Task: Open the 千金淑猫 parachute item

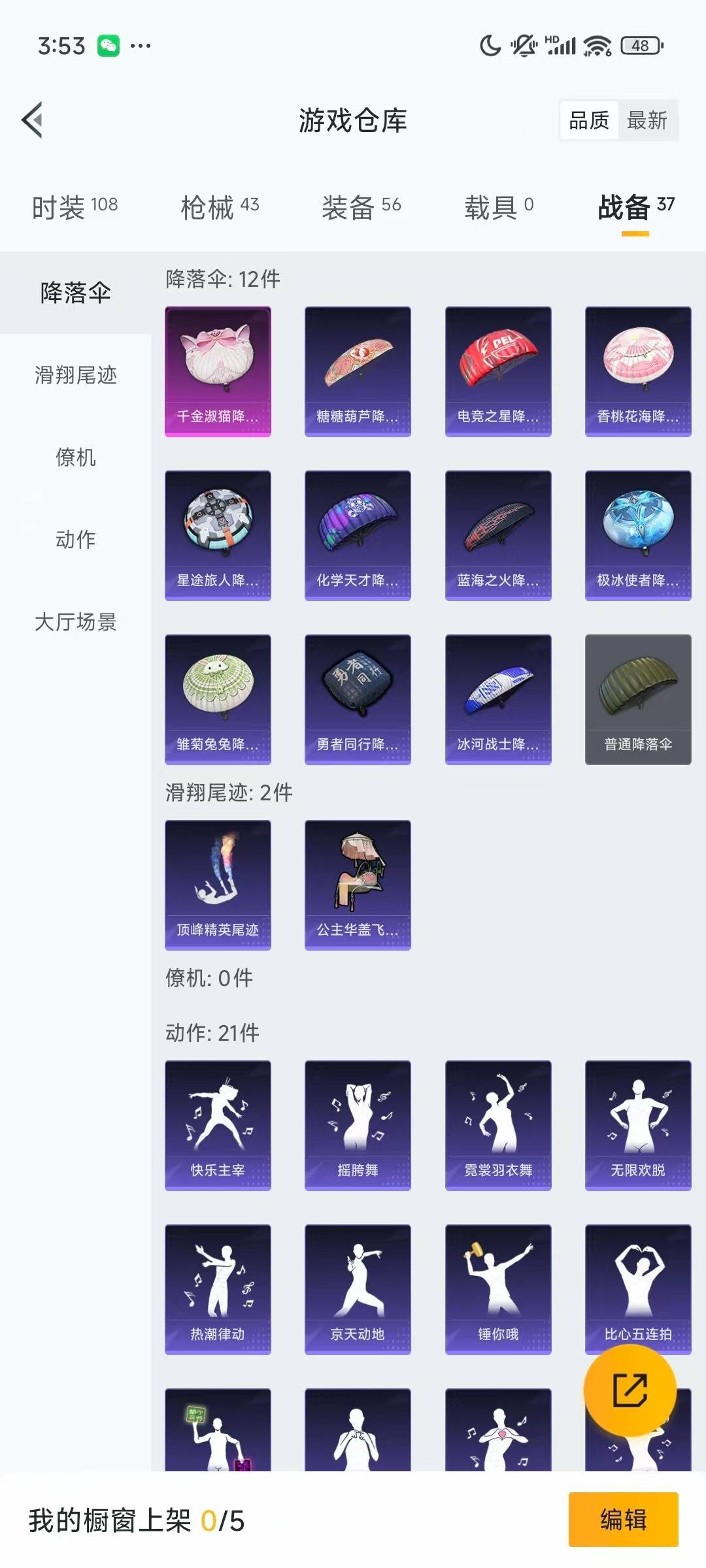Action: (218, 371)
